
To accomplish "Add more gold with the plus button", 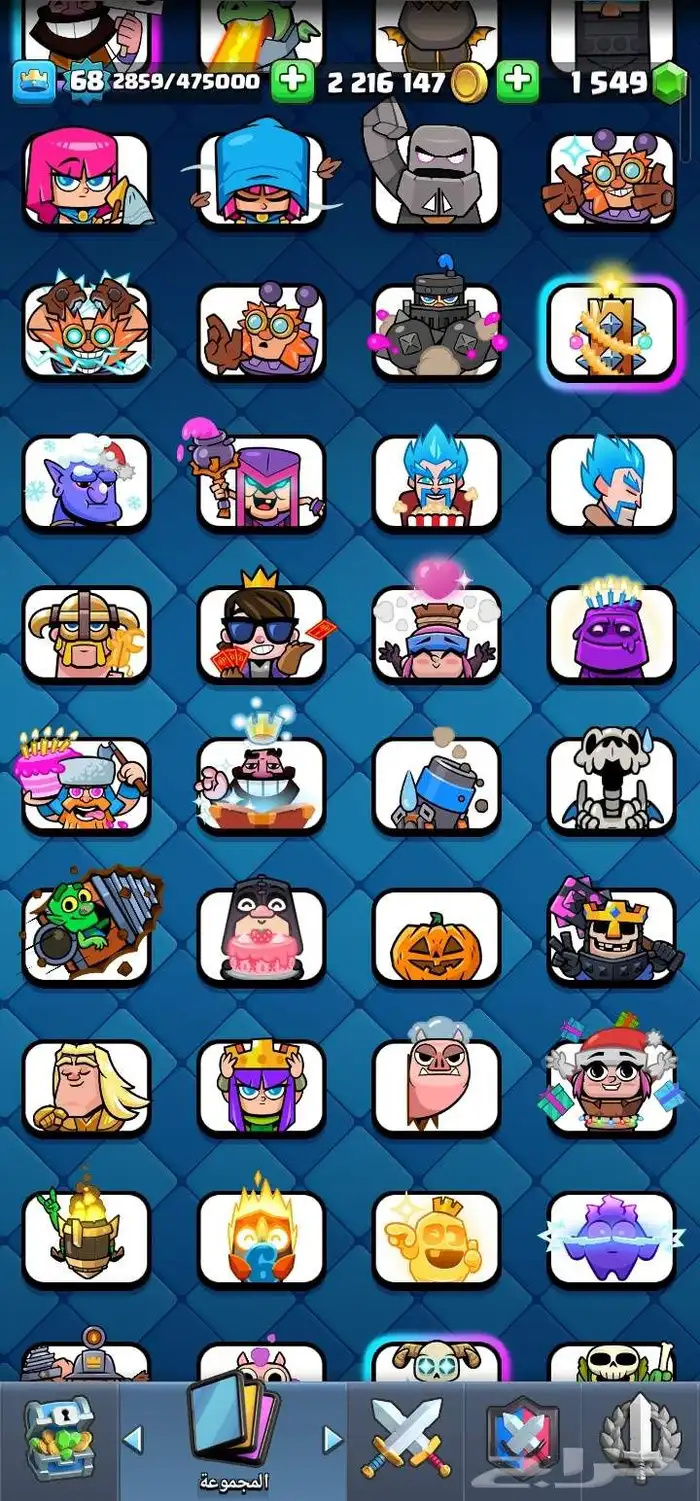I will click(517, 81).
